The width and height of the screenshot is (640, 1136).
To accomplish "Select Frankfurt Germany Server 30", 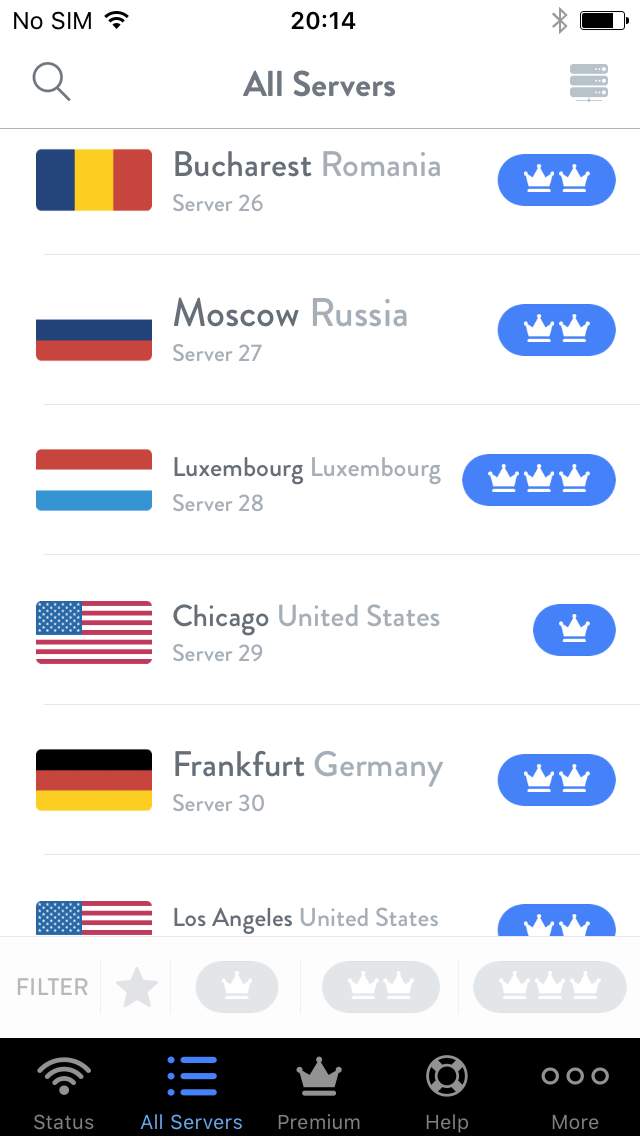I will (306, 781).
